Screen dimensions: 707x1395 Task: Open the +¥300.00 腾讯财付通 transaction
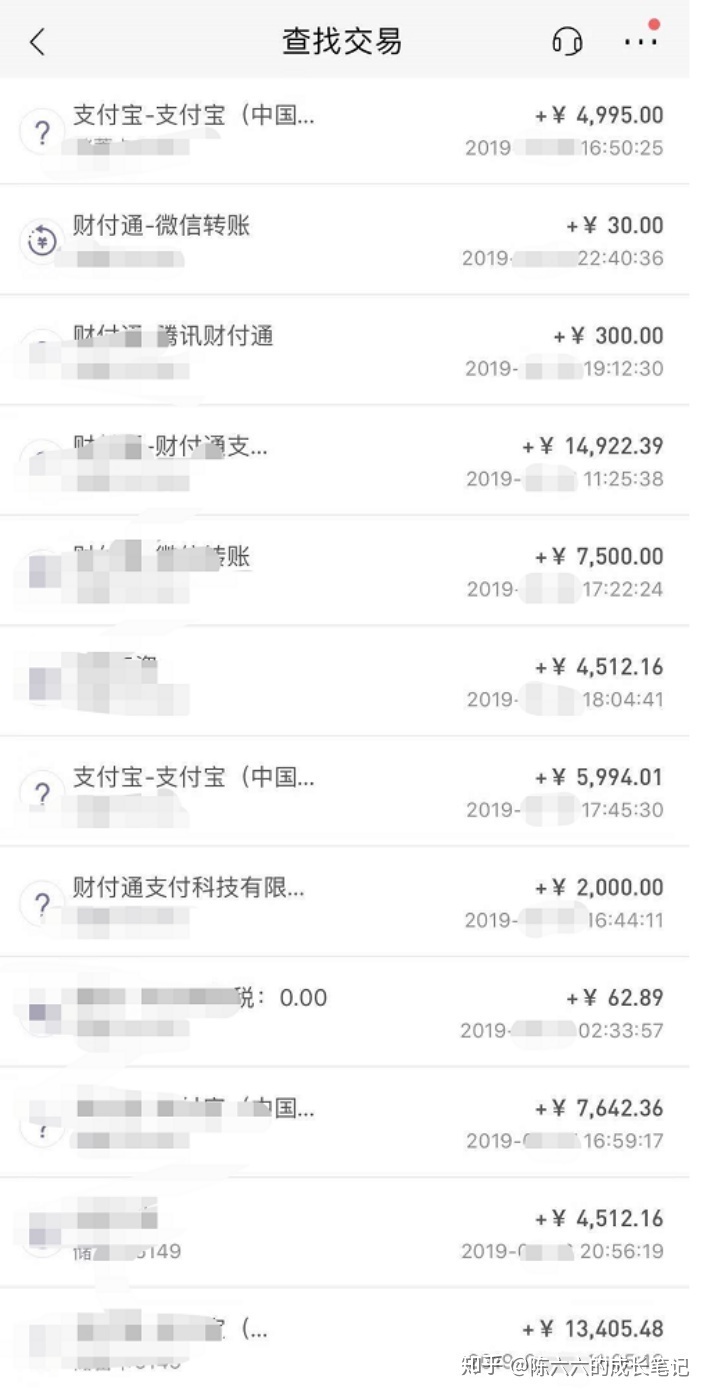[x=344, y=351]
